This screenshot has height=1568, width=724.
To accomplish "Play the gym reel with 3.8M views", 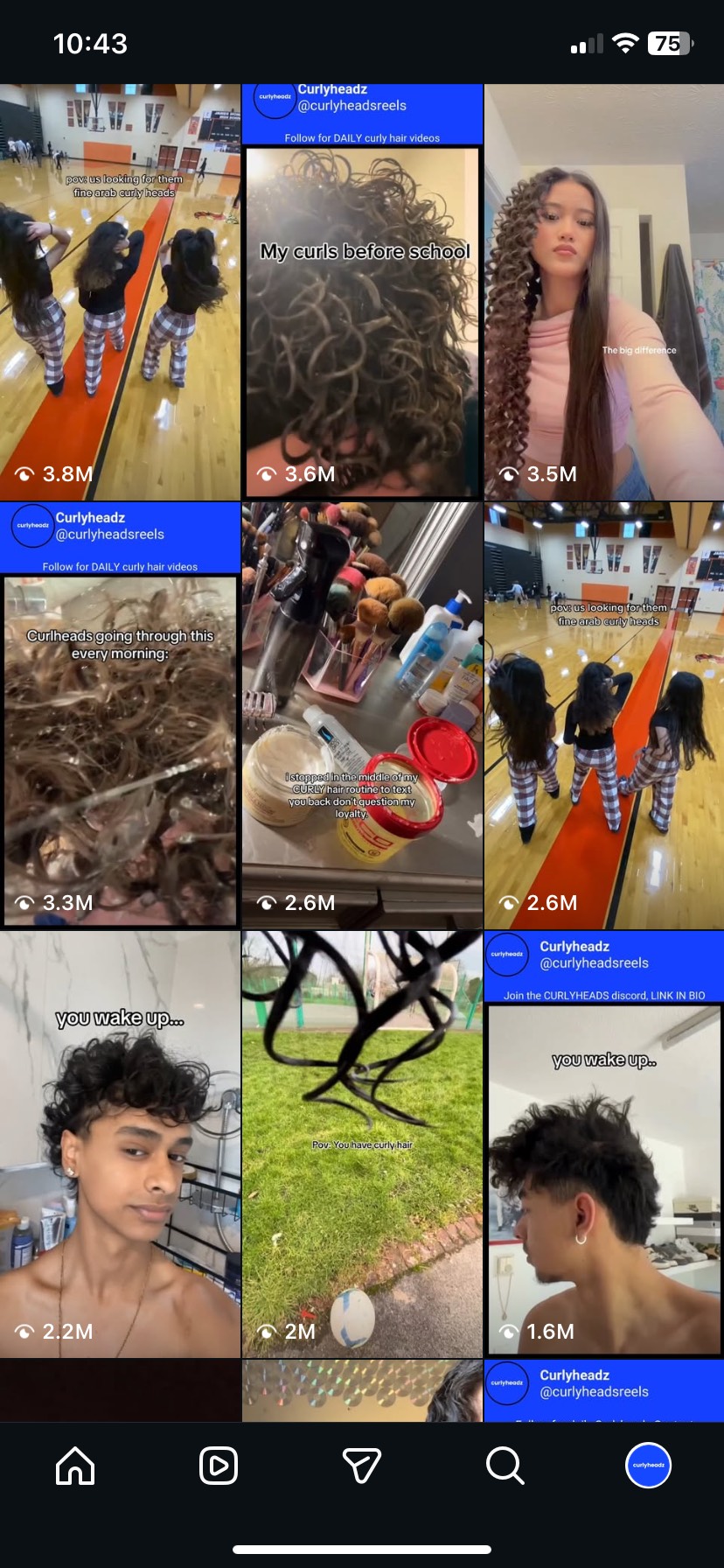I will coord(120,293).
